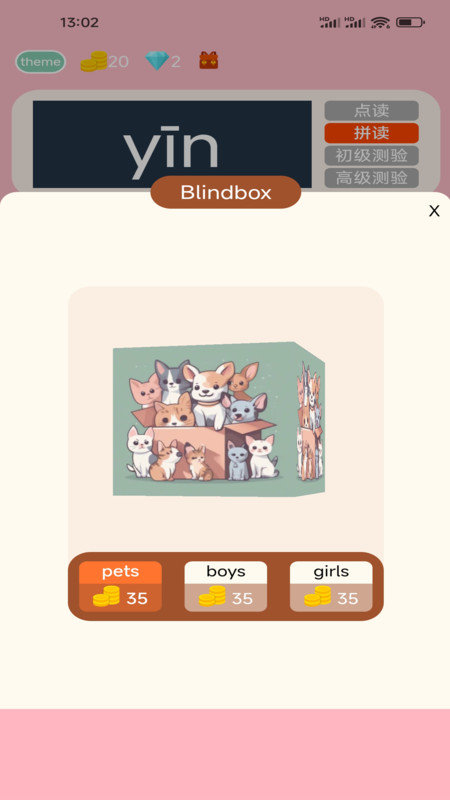Screen dimensions: 450x800
Task: Close the Blindbox panel
Action: pos(434,211)
